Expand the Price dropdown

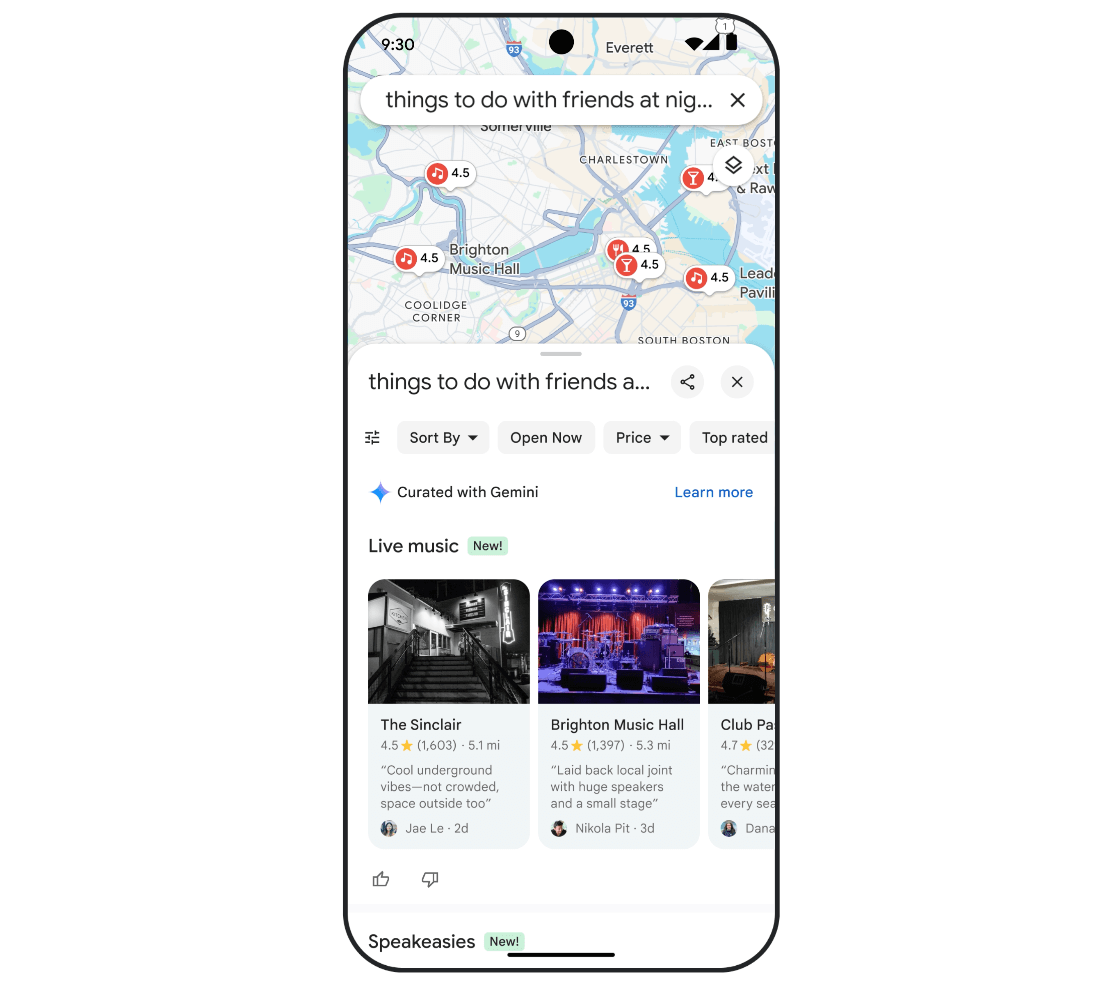coord(642,437)
